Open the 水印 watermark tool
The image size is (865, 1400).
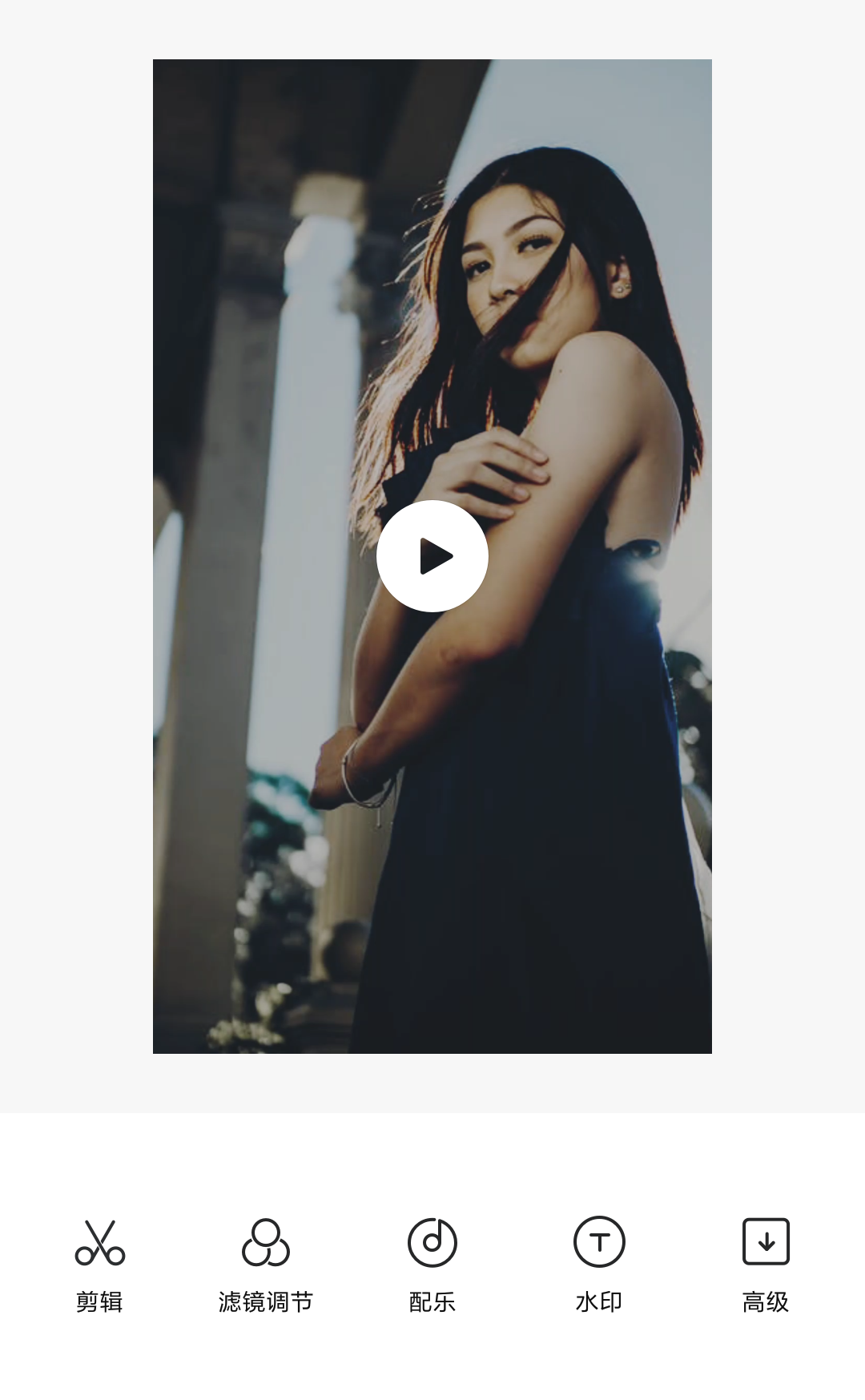599,1263
